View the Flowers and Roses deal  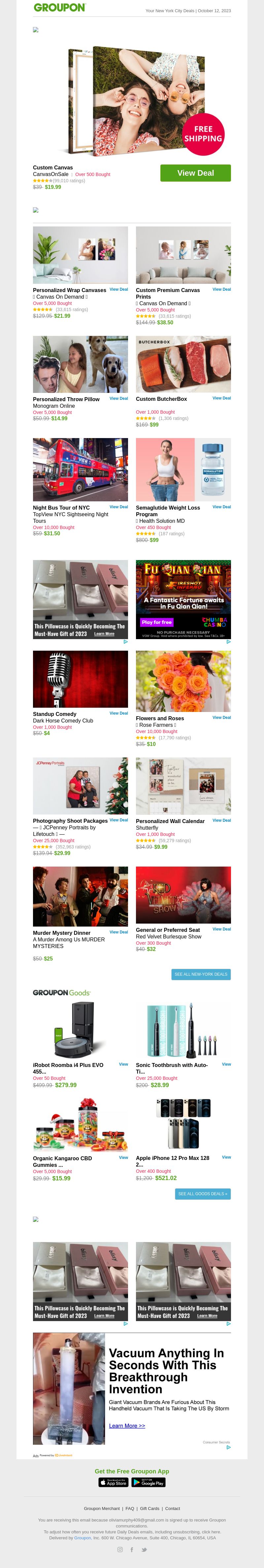point(221,718)
